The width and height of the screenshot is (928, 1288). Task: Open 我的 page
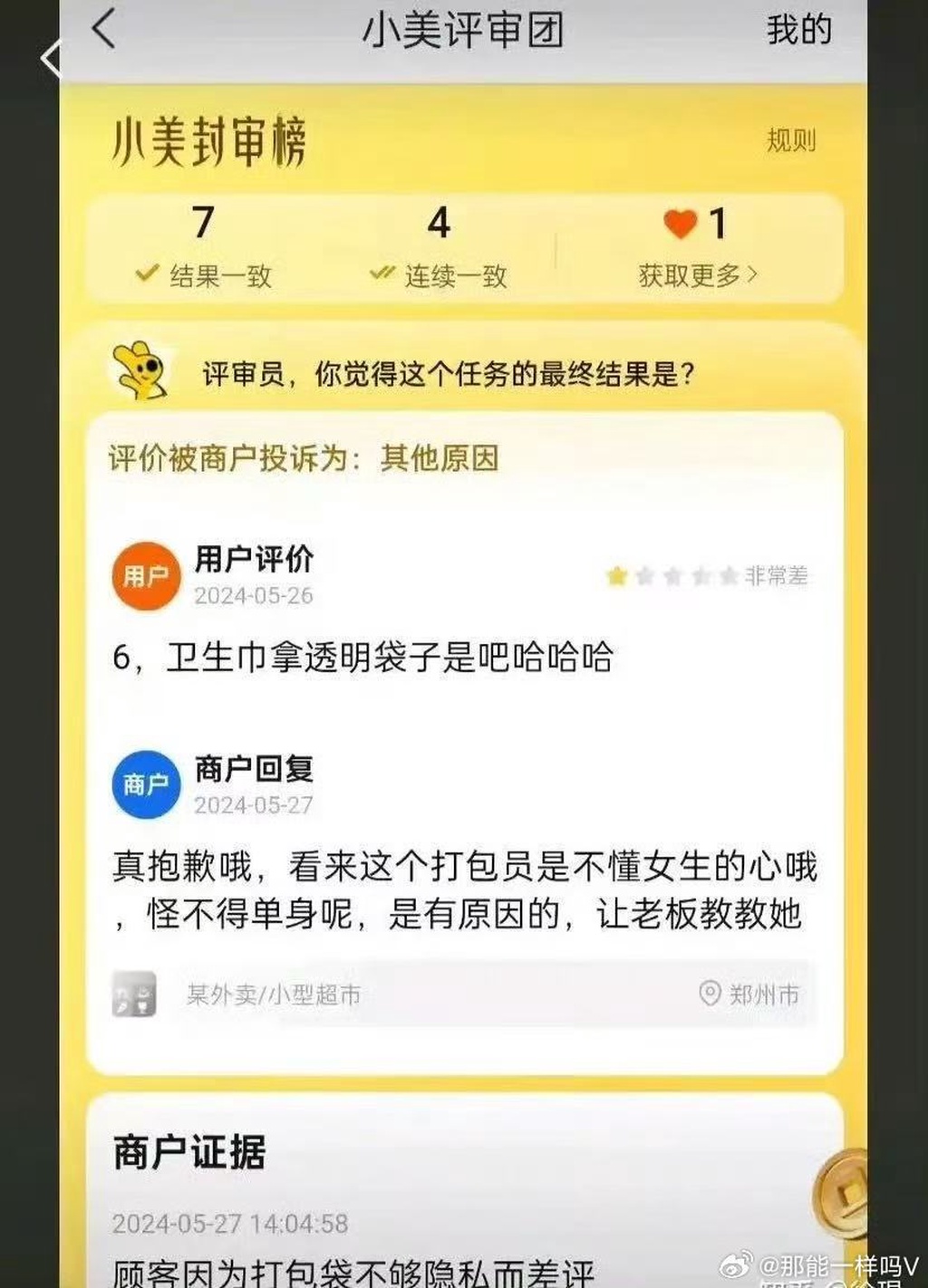pos(798,30)
